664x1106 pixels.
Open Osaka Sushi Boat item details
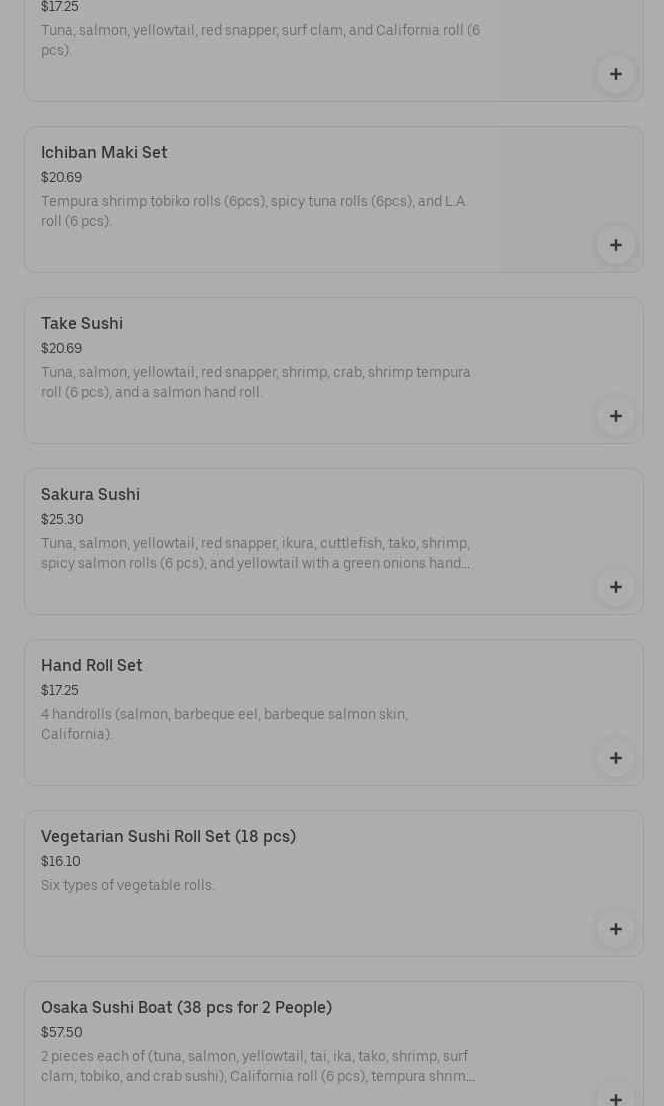click(186, 1008)
